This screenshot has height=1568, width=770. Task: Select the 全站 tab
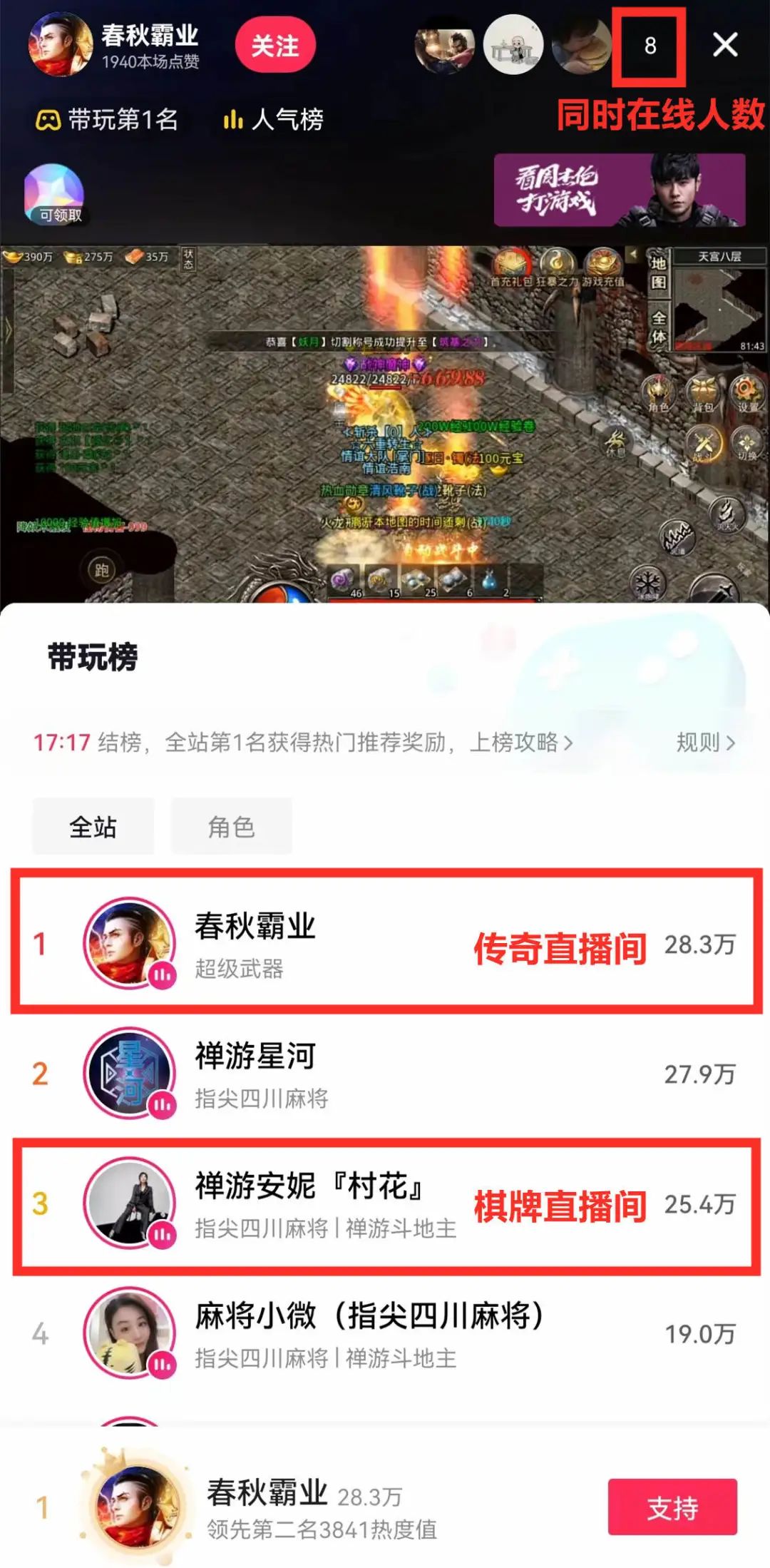point(93,826)
